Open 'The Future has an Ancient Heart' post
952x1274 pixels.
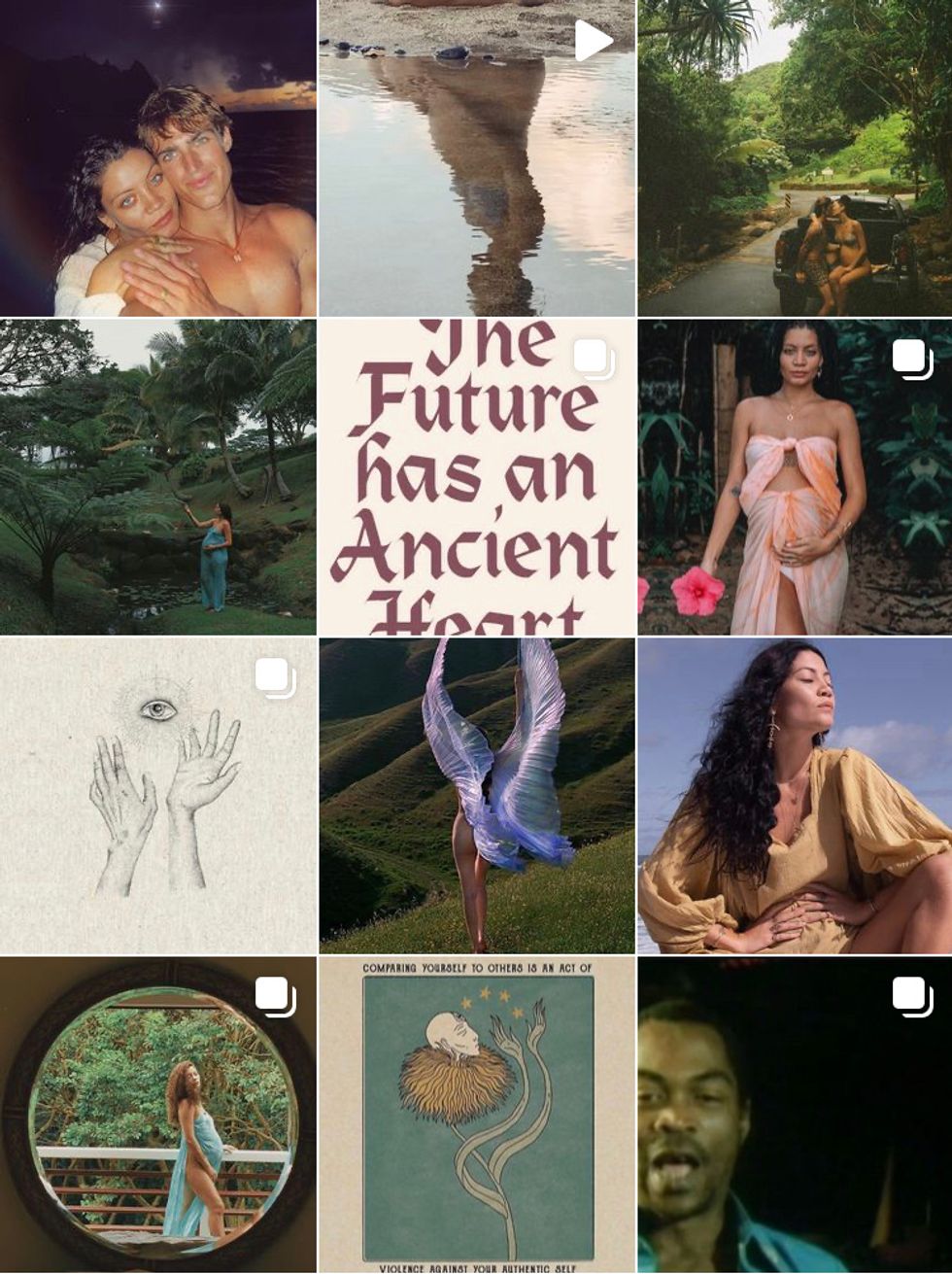click(x=476, y=476)
